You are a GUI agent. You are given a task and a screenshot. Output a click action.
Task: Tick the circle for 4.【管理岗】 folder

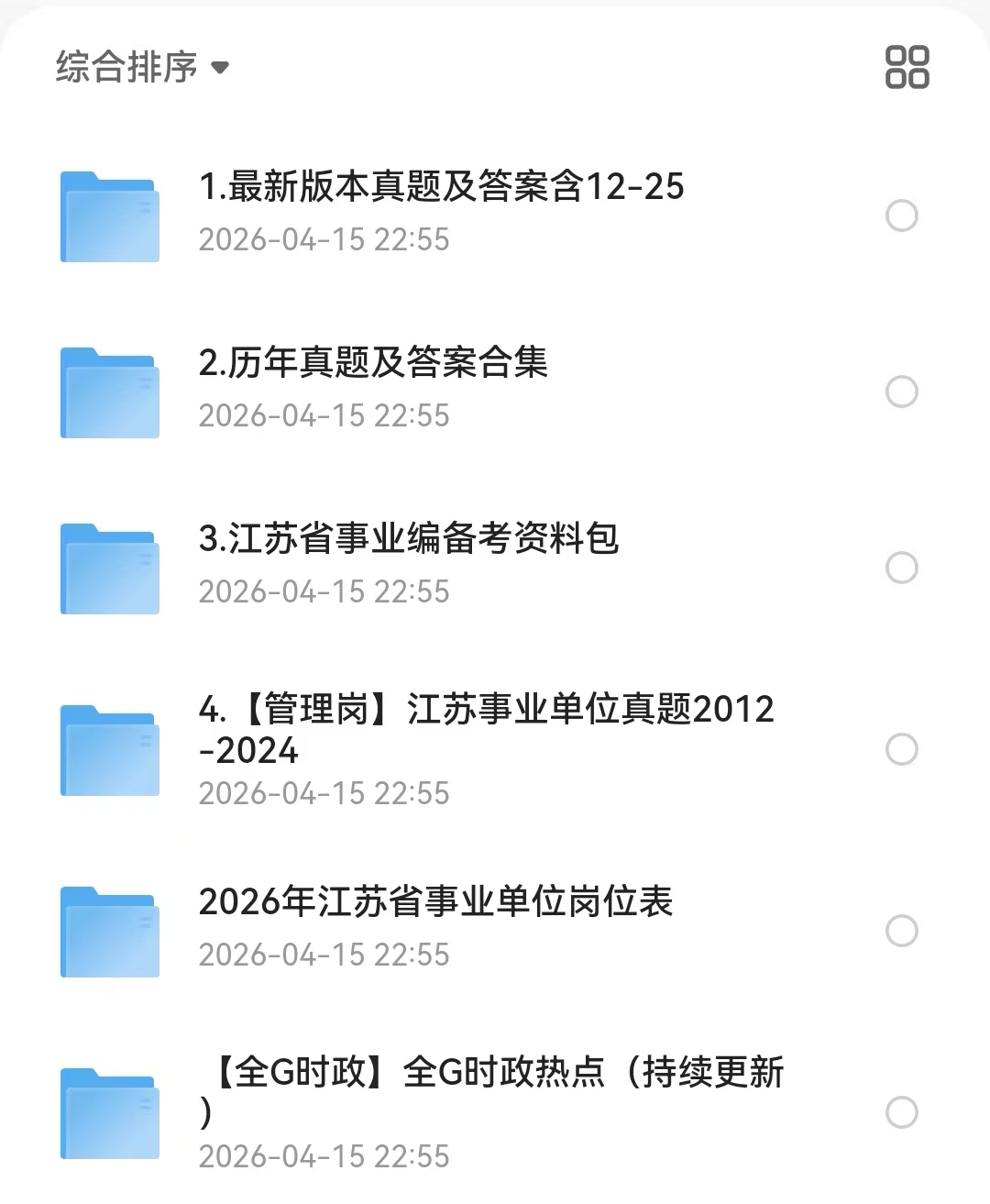point(902,750)
